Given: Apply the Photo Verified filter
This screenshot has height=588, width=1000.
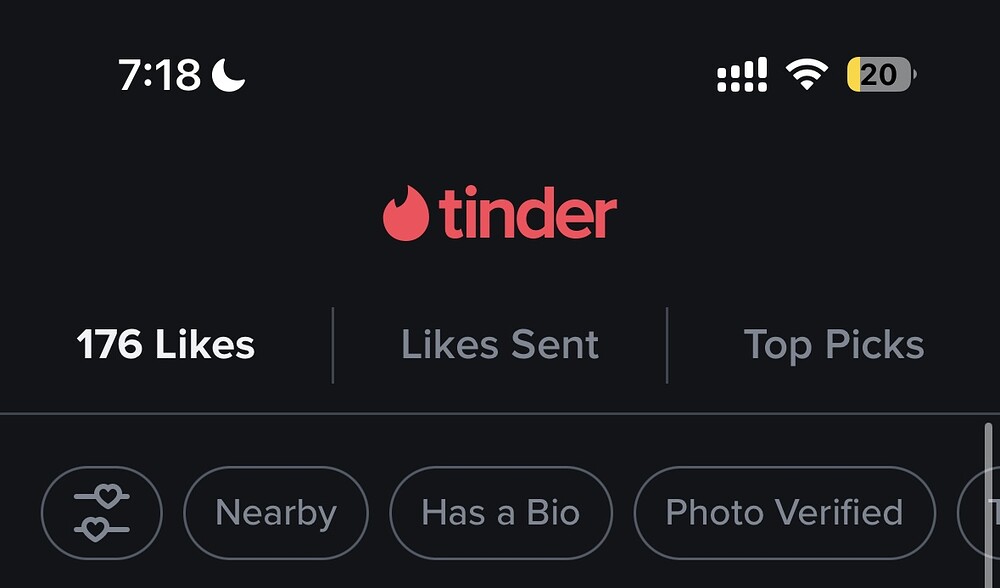Looking at the screenshot, I should [784, 513].
